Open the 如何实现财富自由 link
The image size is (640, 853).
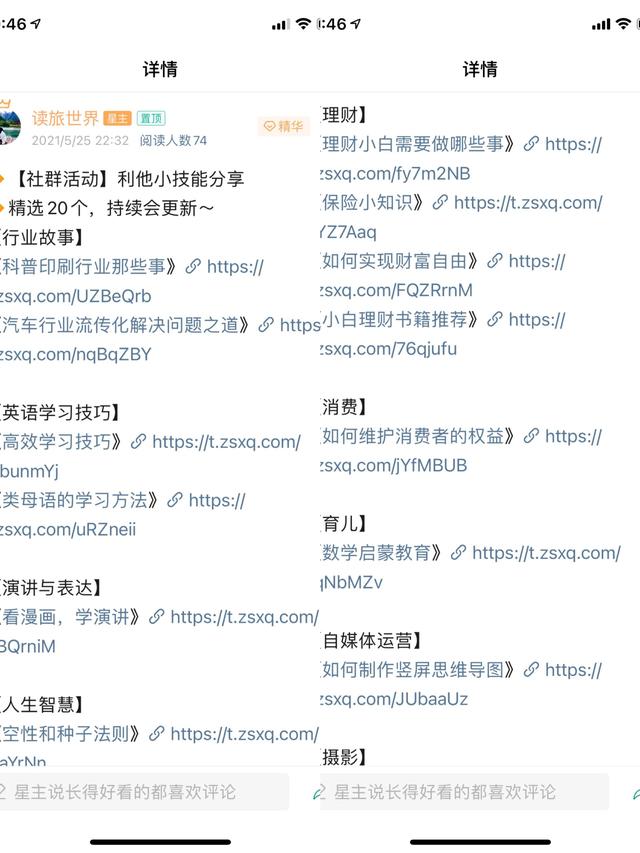click(x=536, y=261)
